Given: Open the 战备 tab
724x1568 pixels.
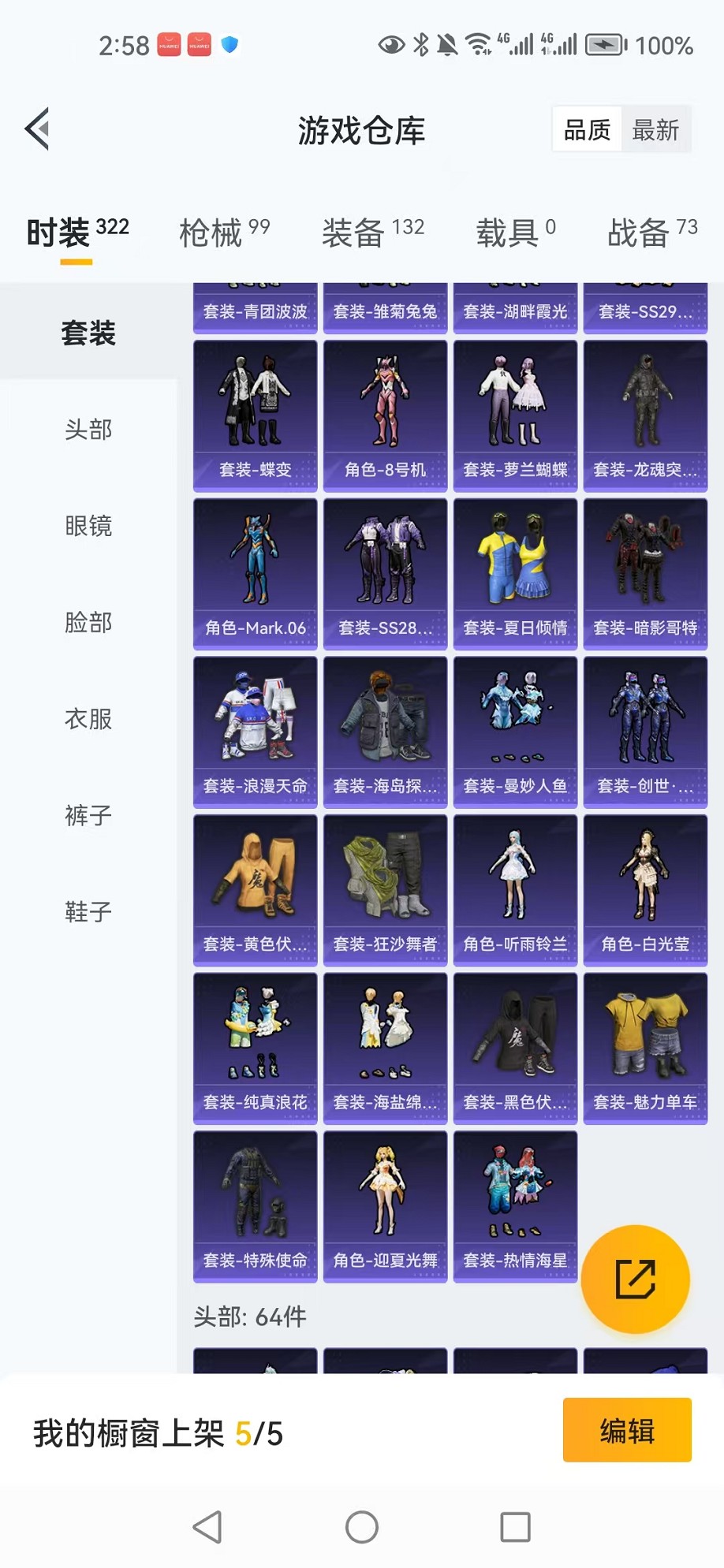Looking at the screenshot, I should pyautogui.click(x=651, y=233).
